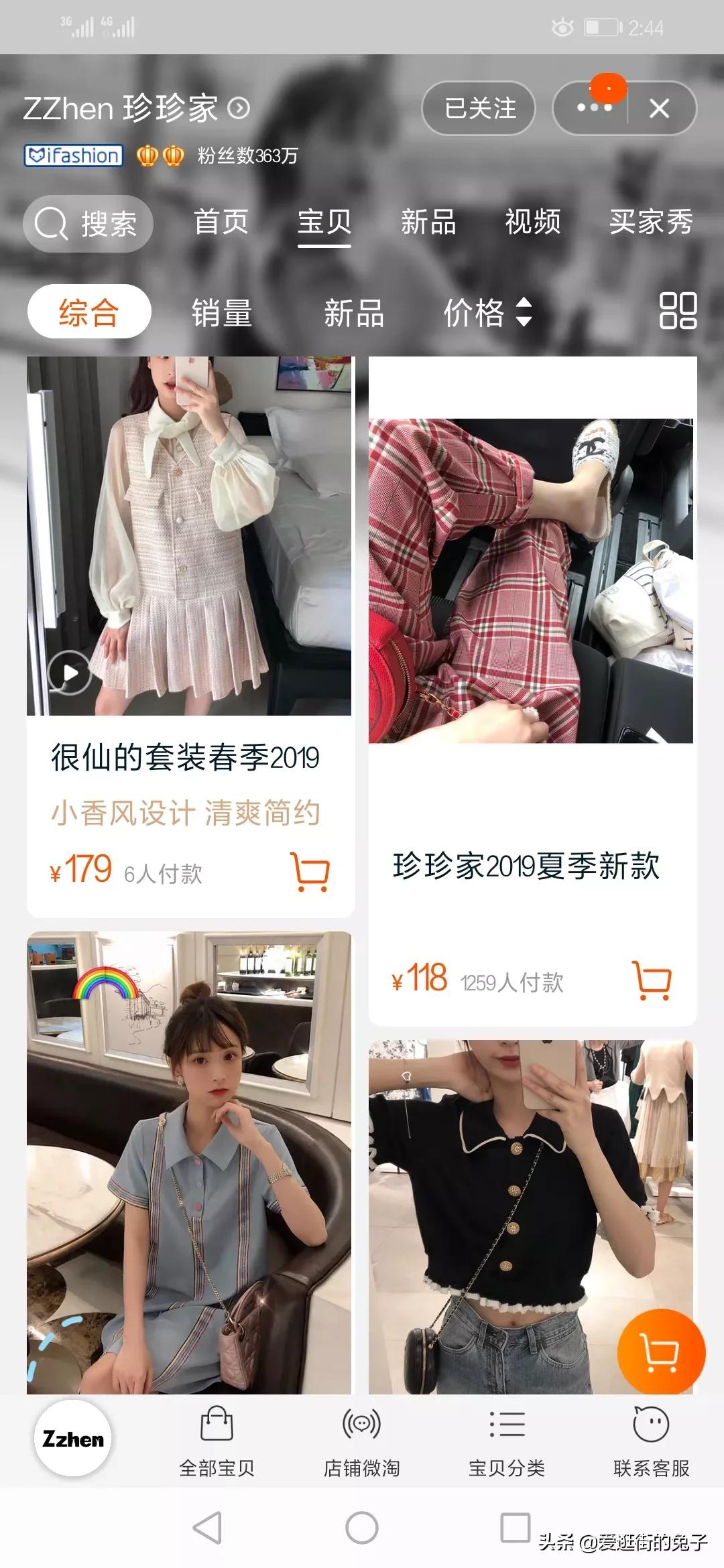Image resolution: width=724 pixels, height=1568 pixels.
Task: Toggle follow status via 已关注 button
Action: (479, 109)
